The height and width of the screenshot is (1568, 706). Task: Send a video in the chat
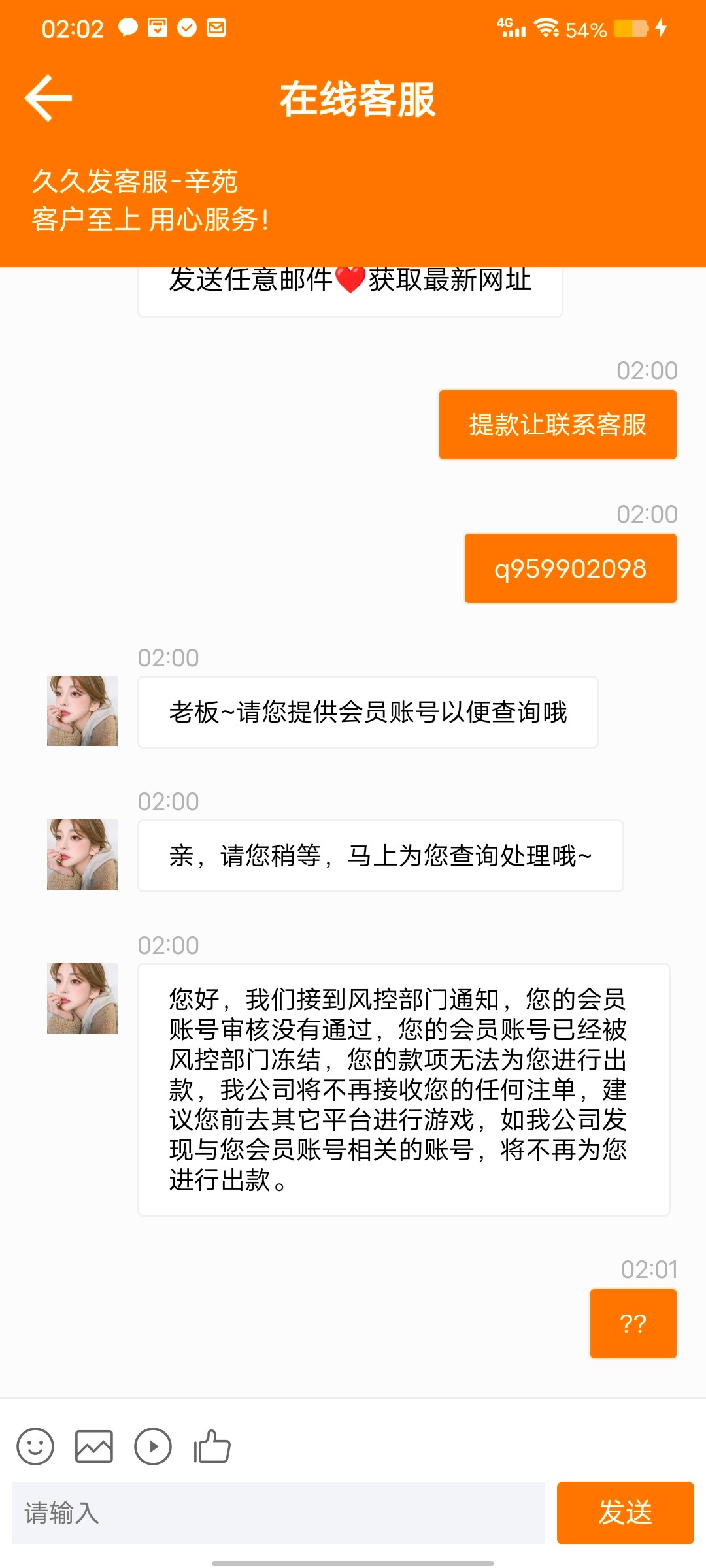pyautogui.click(x=153, y=1446)
